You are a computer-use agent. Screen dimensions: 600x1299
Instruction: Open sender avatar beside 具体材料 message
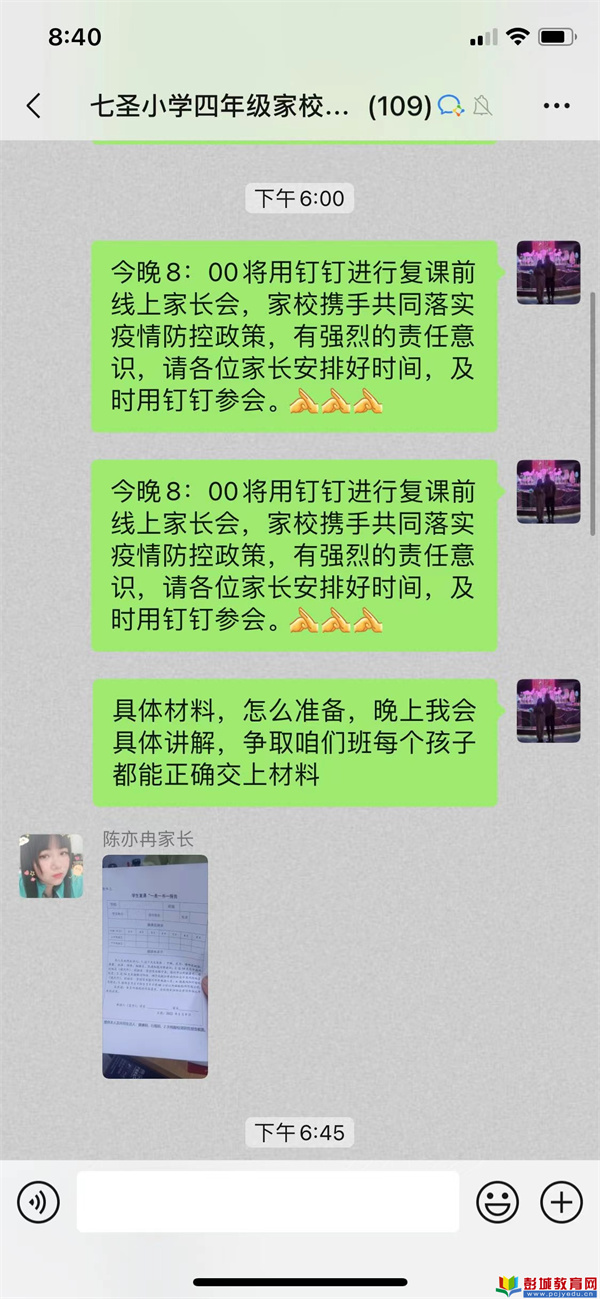(x=548, y=711)
